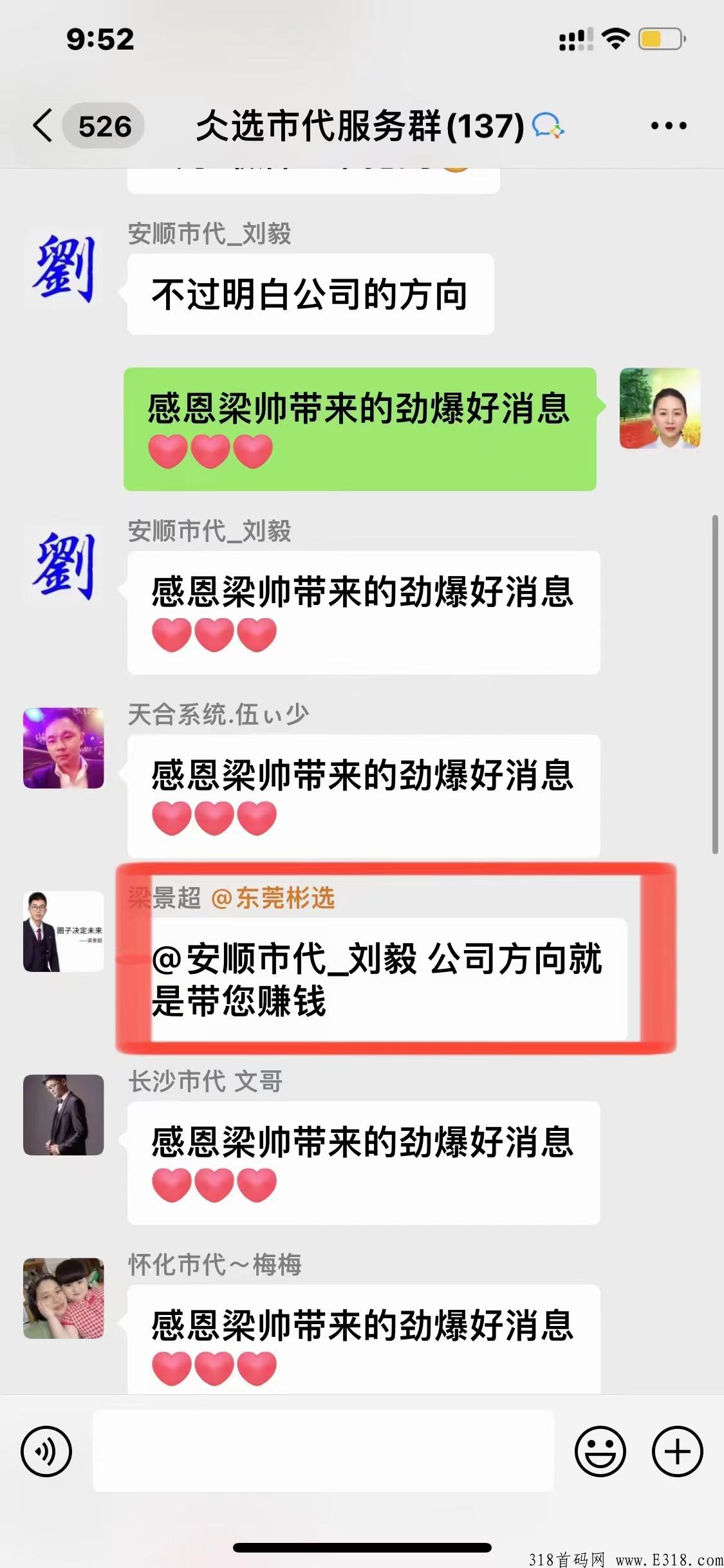The width and height of the screenshot is (724, 1568).
Task: Open the plus attachment menu
Action: tap(678, 1451)
